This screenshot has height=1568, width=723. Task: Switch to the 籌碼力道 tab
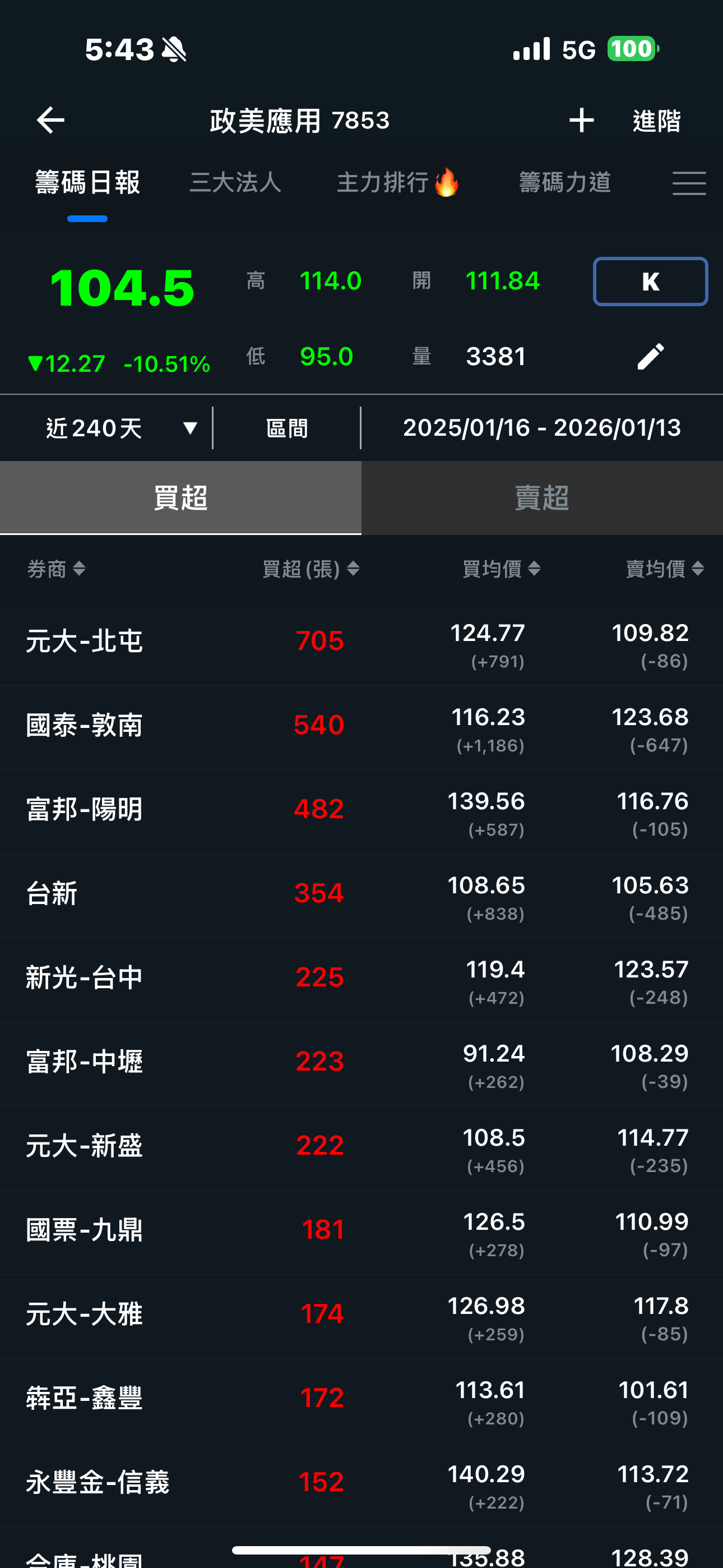pos(565,182)
